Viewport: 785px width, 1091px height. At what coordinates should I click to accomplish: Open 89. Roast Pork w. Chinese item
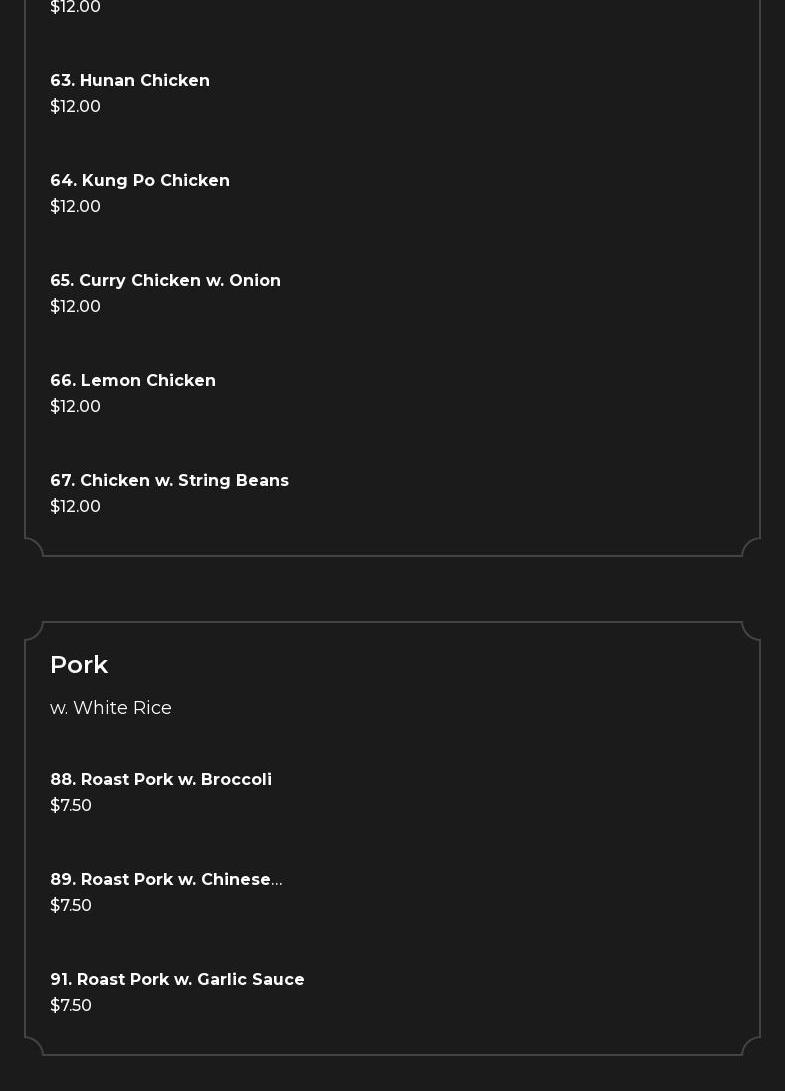tap(166, 880)
